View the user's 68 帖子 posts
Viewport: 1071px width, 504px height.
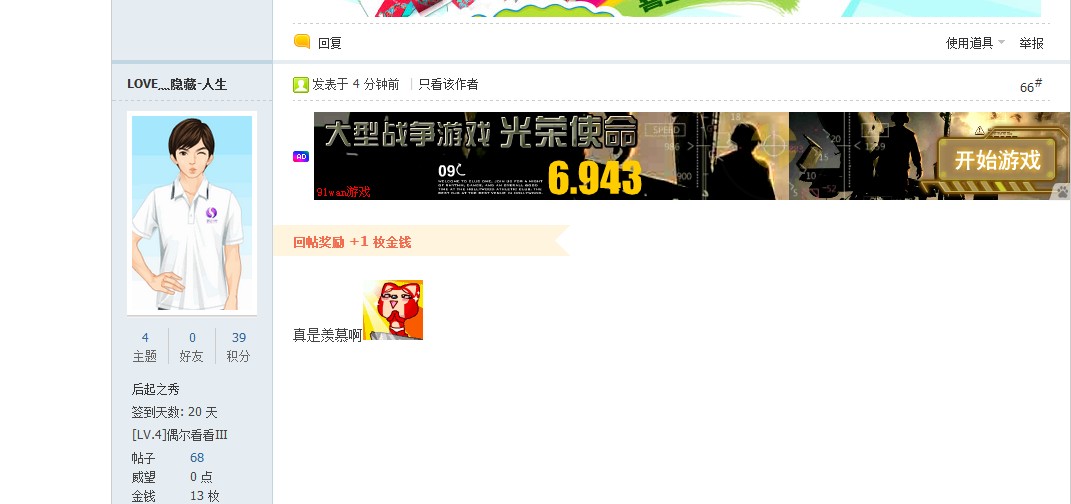pos(197,458)
